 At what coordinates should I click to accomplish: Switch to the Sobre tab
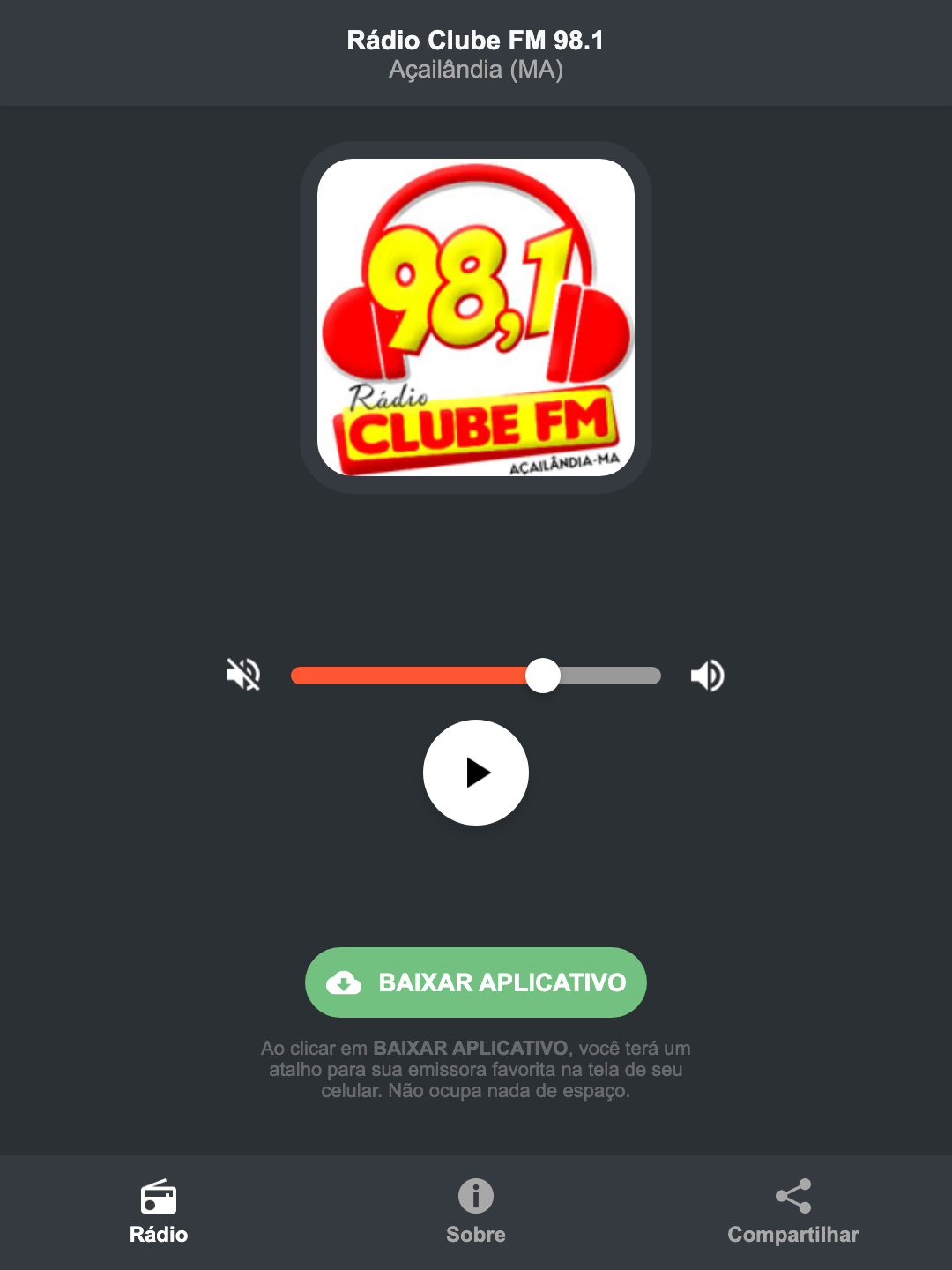point(475,1213)
